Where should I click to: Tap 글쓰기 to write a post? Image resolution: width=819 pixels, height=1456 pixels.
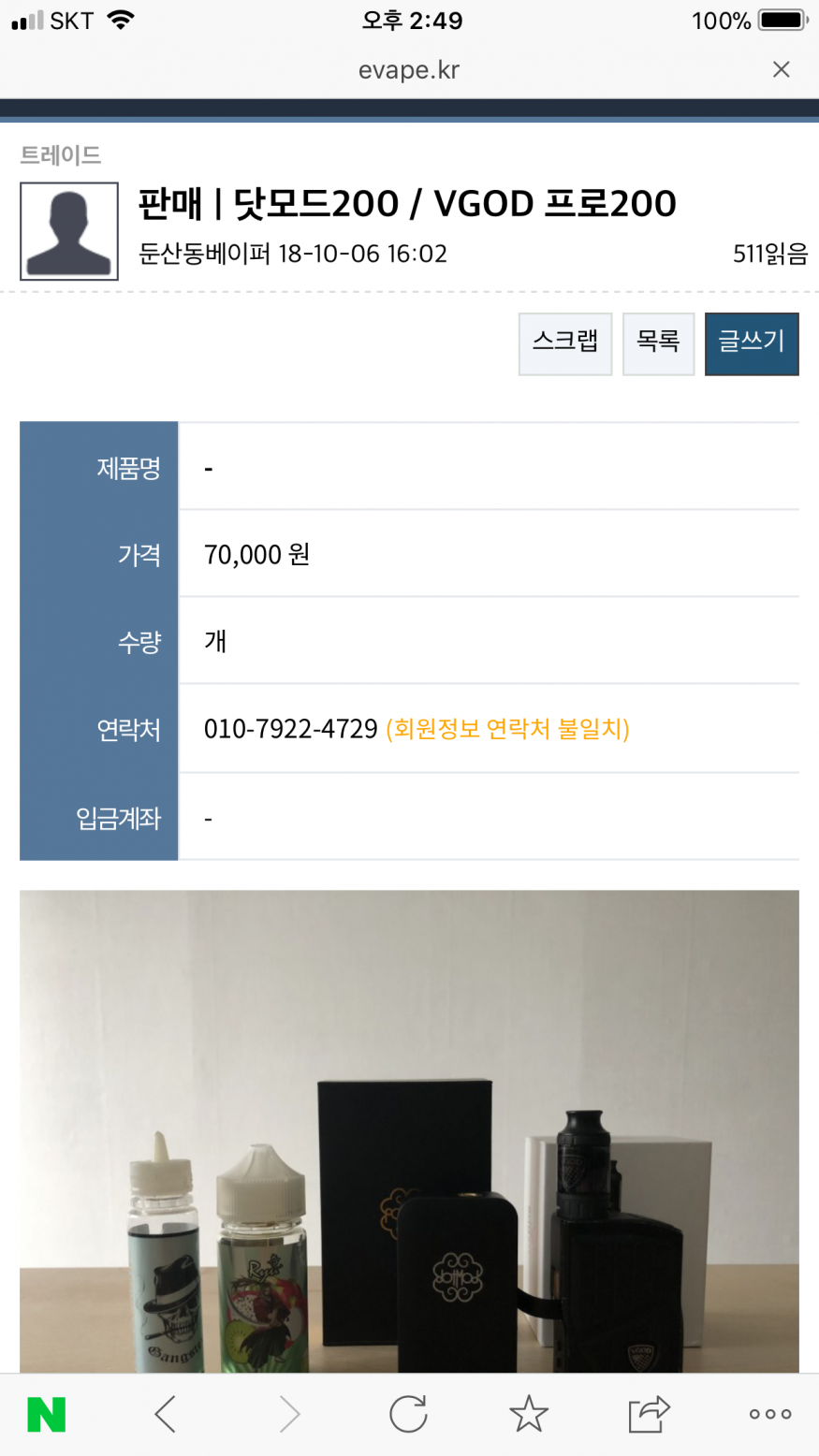[751, 343]
